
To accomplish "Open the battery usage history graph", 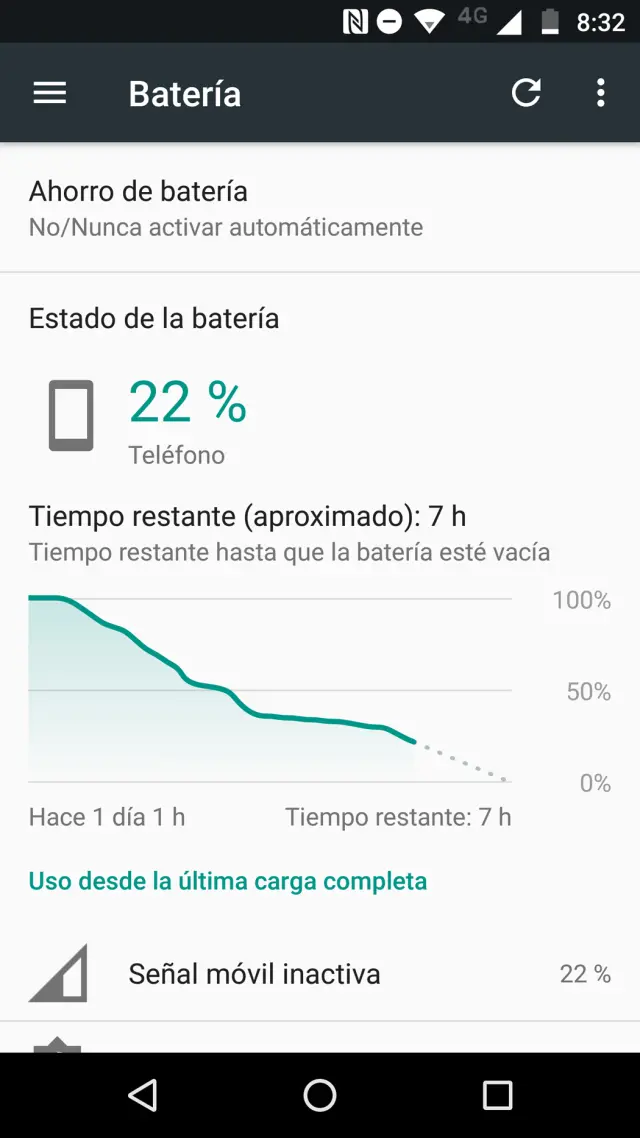I will coord(270,690).
